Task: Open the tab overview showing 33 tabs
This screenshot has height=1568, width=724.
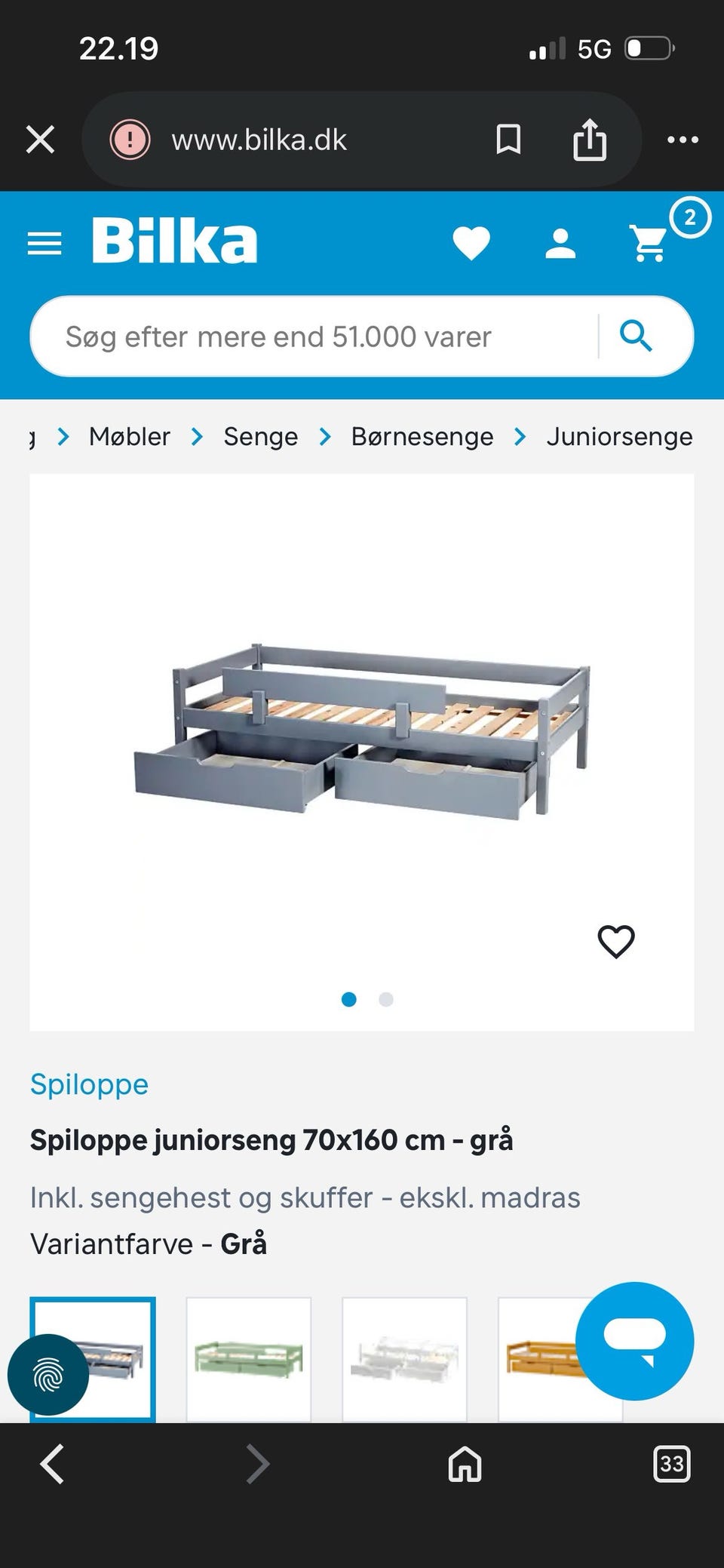Action: [x=670, y=1465]
